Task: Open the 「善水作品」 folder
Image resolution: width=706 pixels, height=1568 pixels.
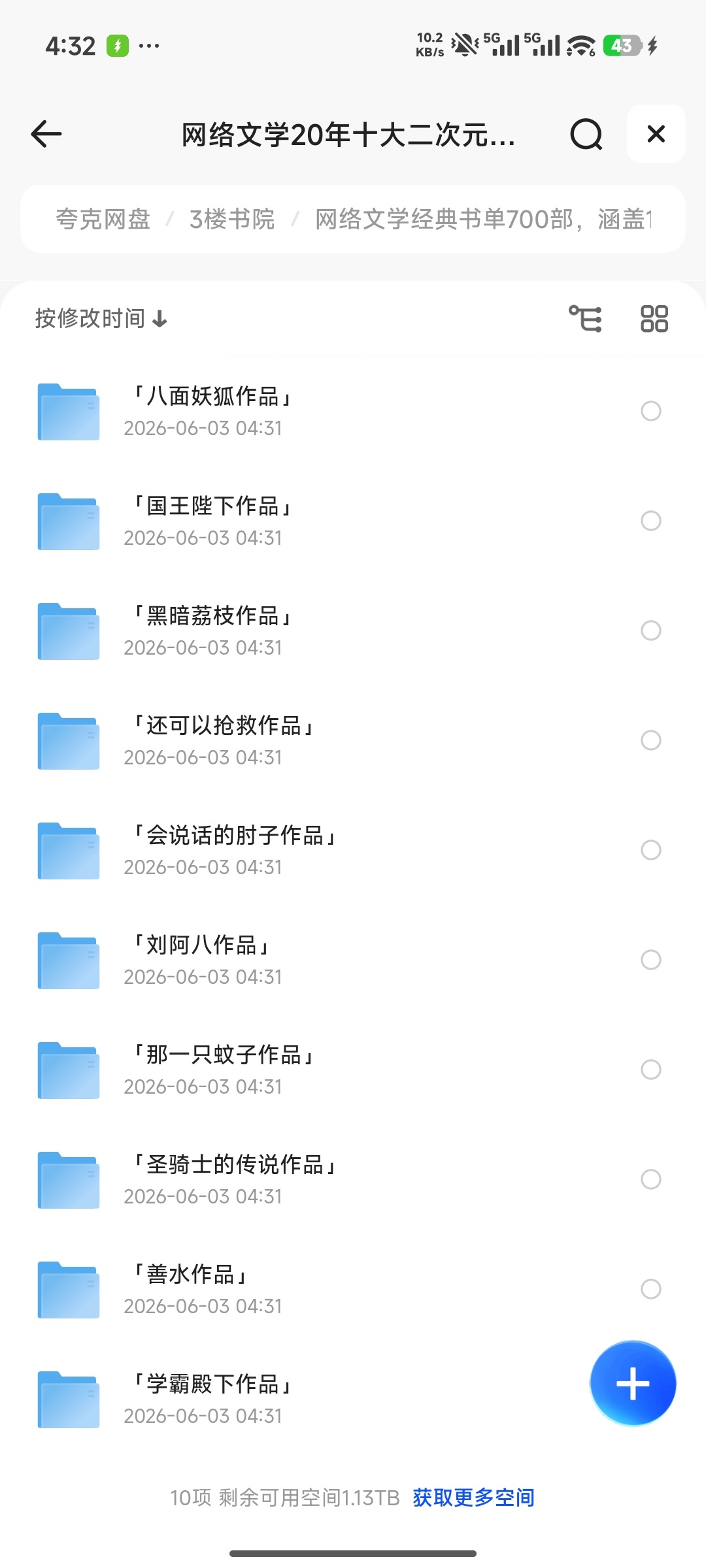Action: 353,1290
